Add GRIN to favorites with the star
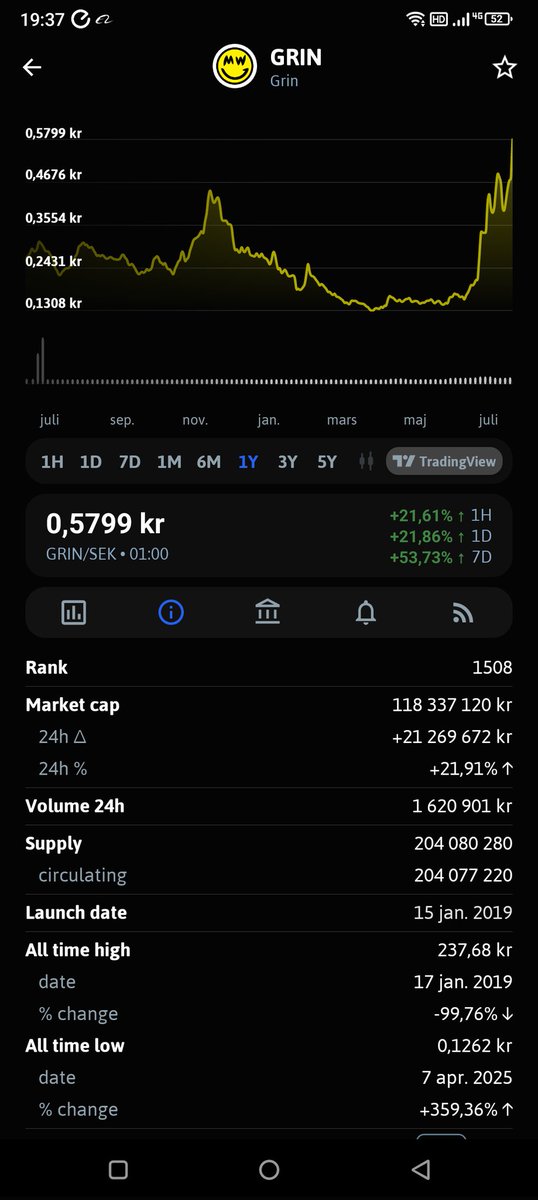The height and width of the screenshot is (1200, 538). point(505,67)
